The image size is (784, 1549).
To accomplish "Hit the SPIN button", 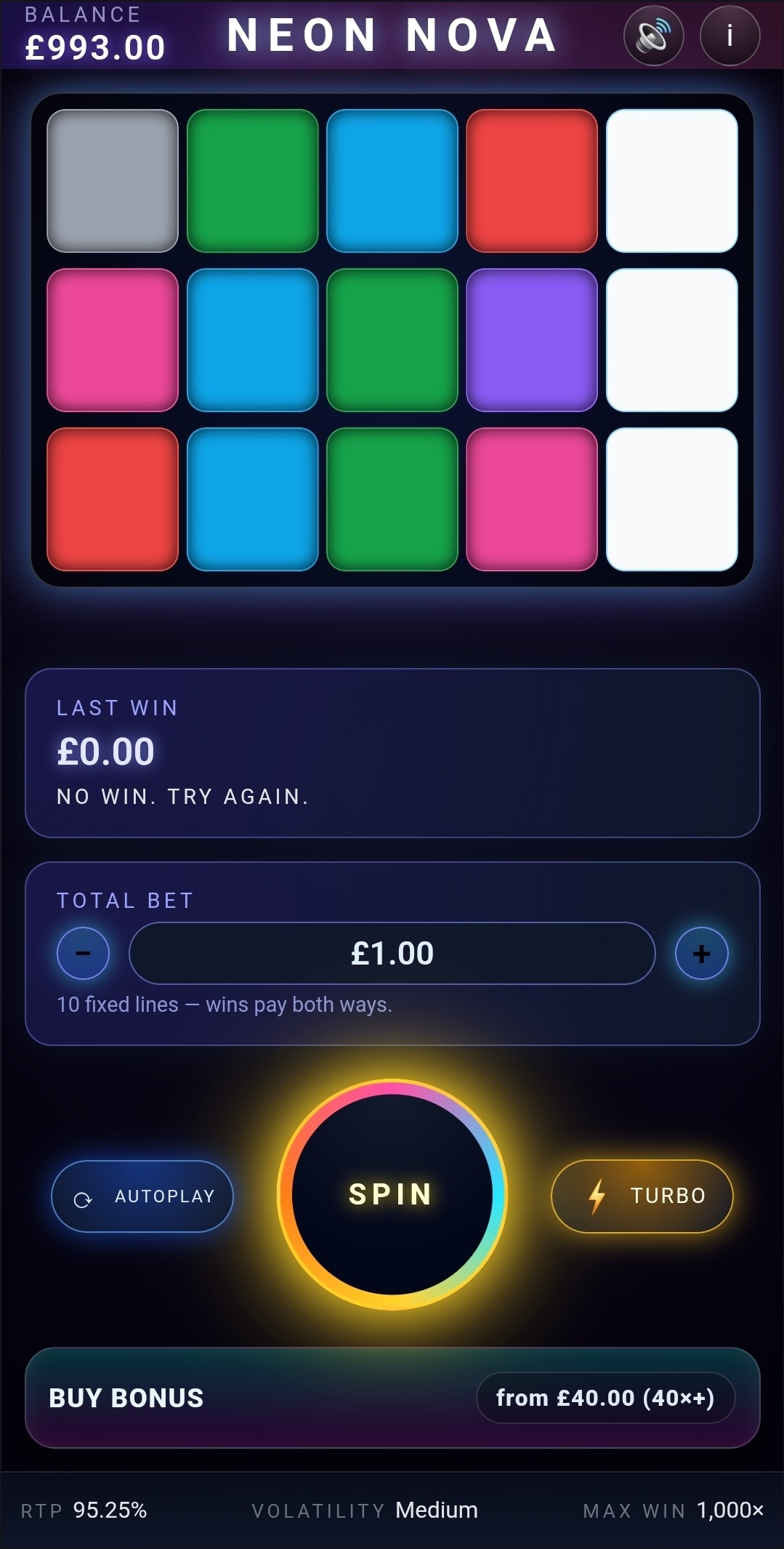I will [392, 1194].
